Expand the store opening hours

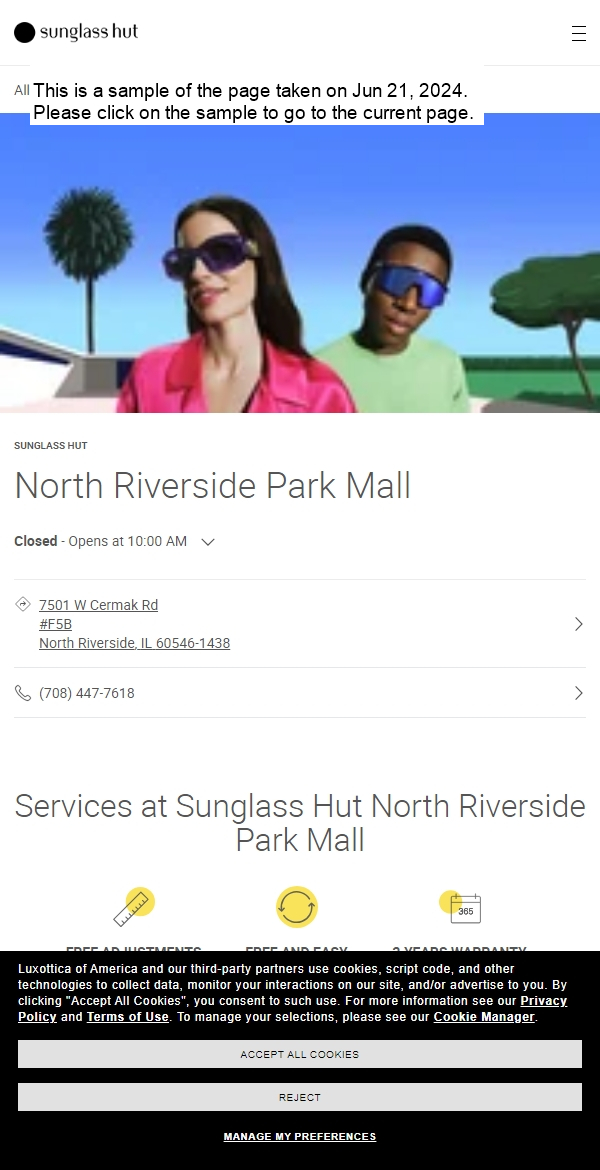208,542
